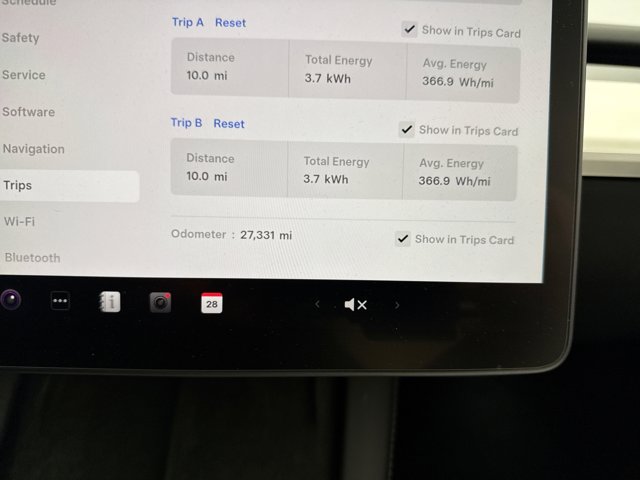The width and height of the screenshot is (640, 480).
Task: Open the camera app in the dock
Action: (160, 303)
